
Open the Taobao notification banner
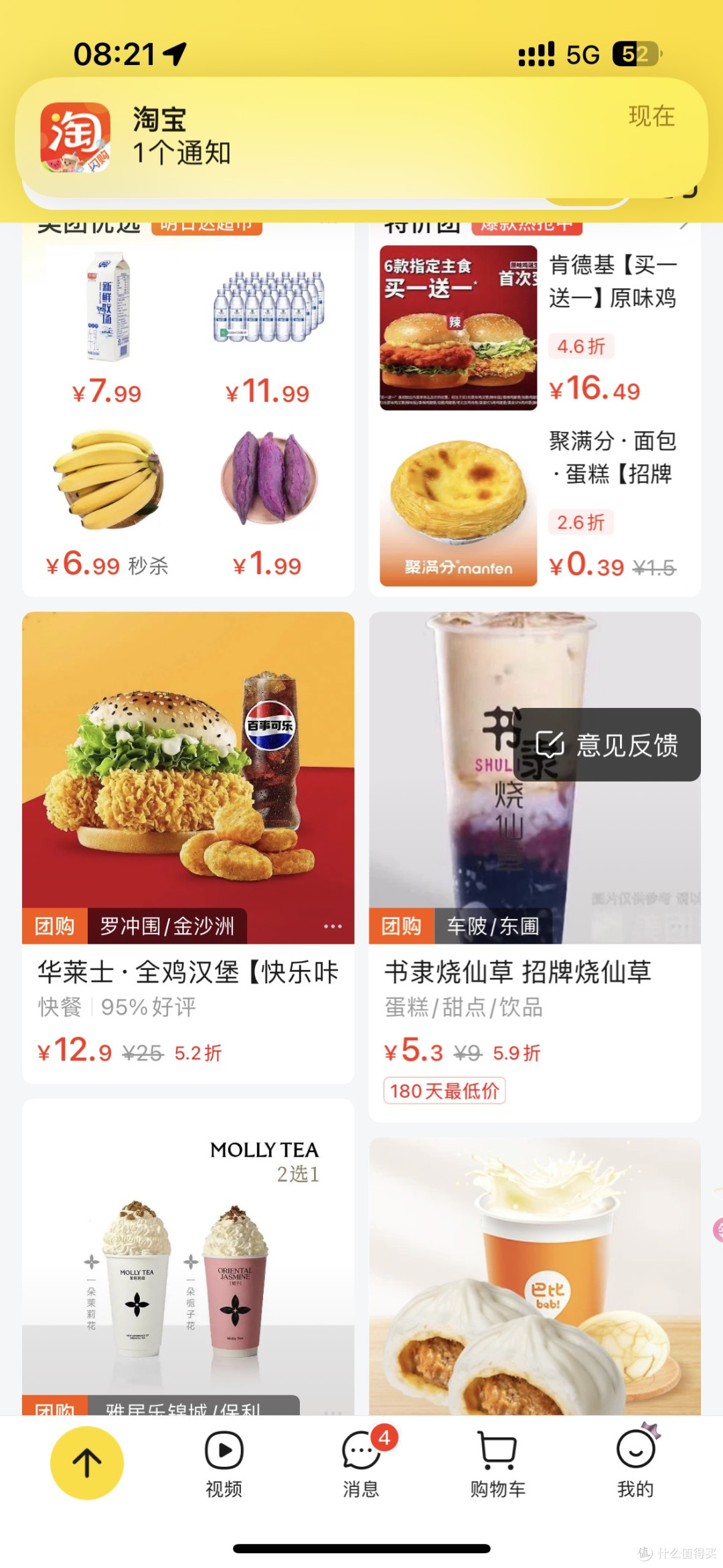361,137
